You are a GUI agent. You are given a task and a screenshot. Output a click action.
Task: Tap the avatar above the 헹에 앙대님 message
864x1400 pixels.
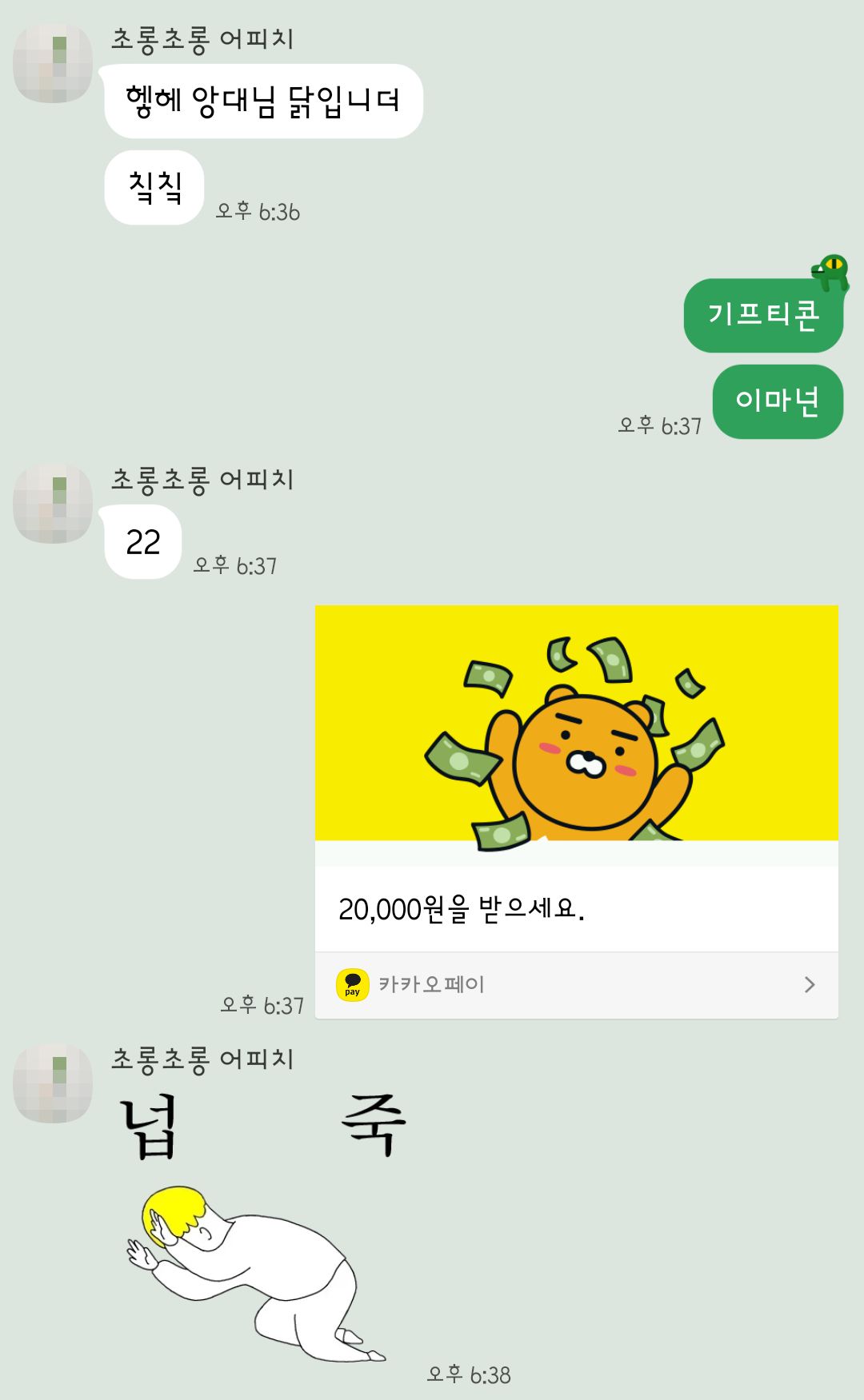tap(53, 62)
